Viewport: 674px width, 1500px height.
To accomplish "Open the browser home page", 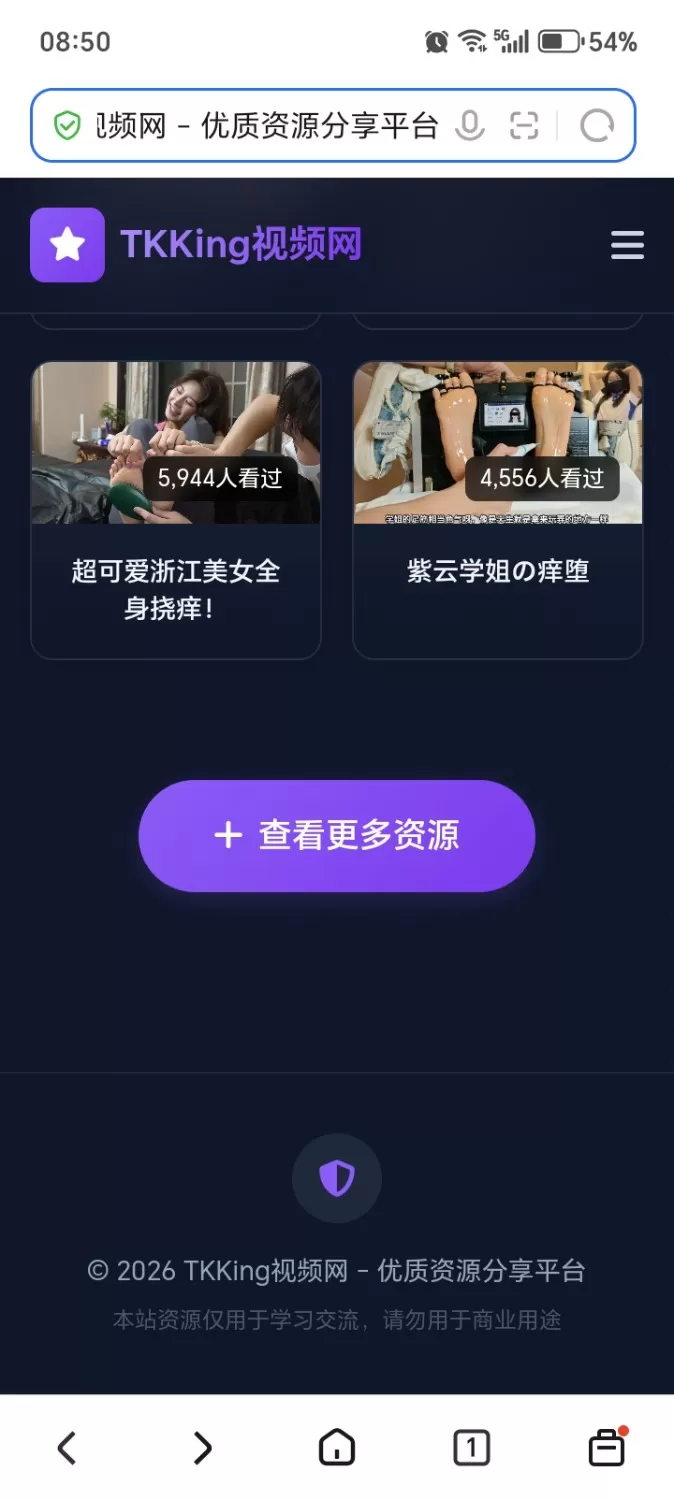I will point(337,1447).
